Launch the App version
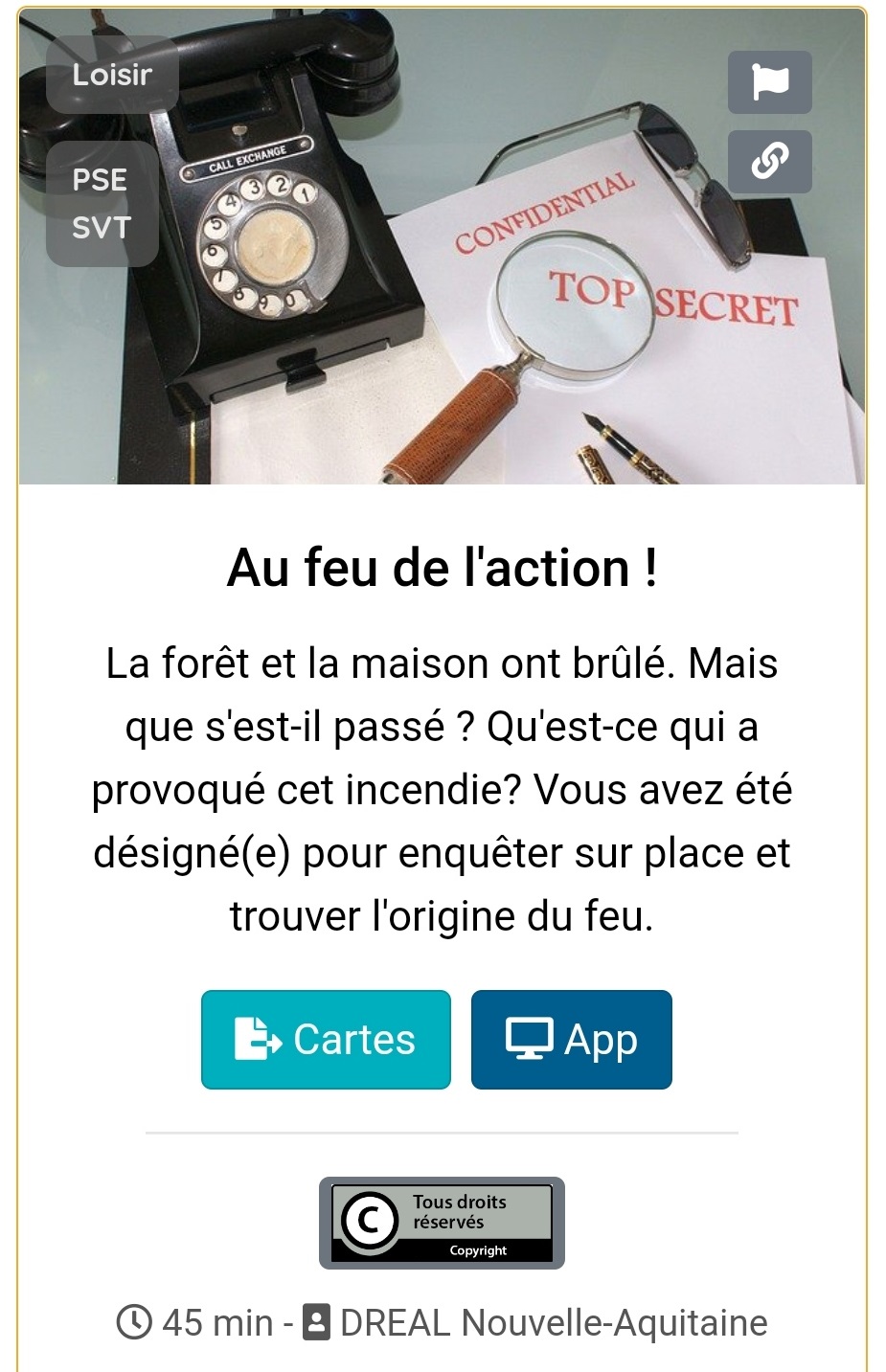 tap(571, 1039)
